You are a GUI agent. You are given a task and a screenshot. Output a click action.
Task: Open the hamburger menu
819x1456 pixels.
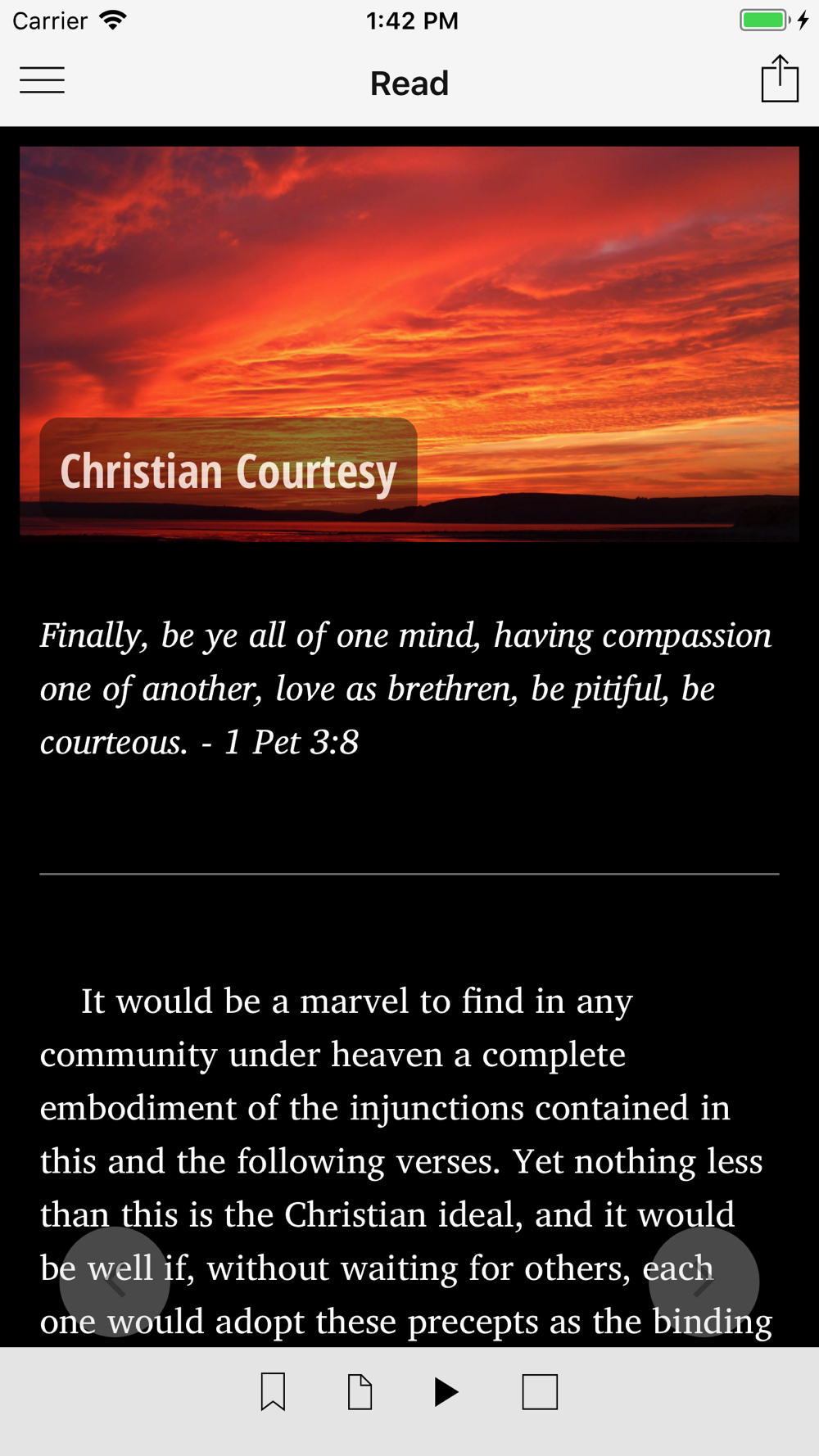coord(42,80)
